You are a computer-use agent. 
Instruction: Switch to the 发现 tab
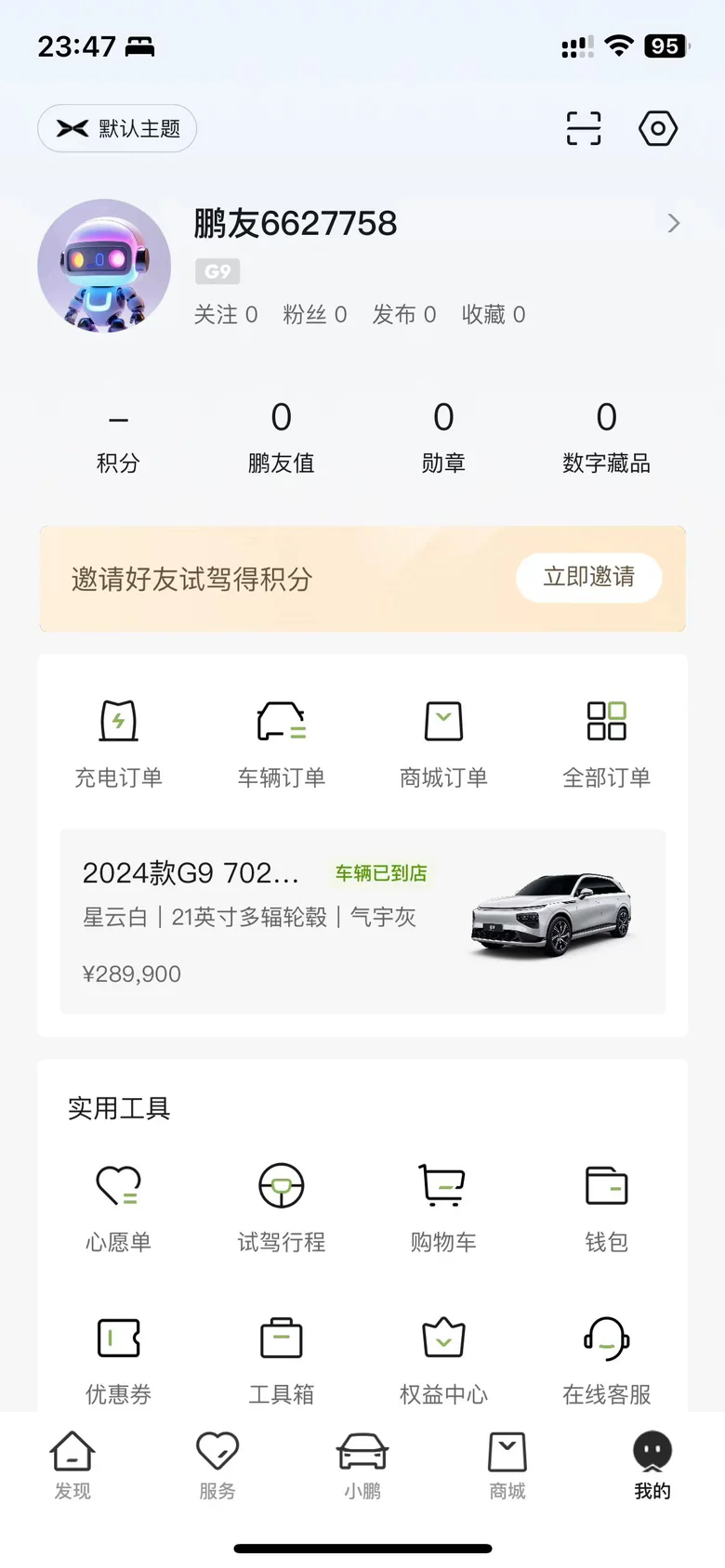(x=72, y=1466)
